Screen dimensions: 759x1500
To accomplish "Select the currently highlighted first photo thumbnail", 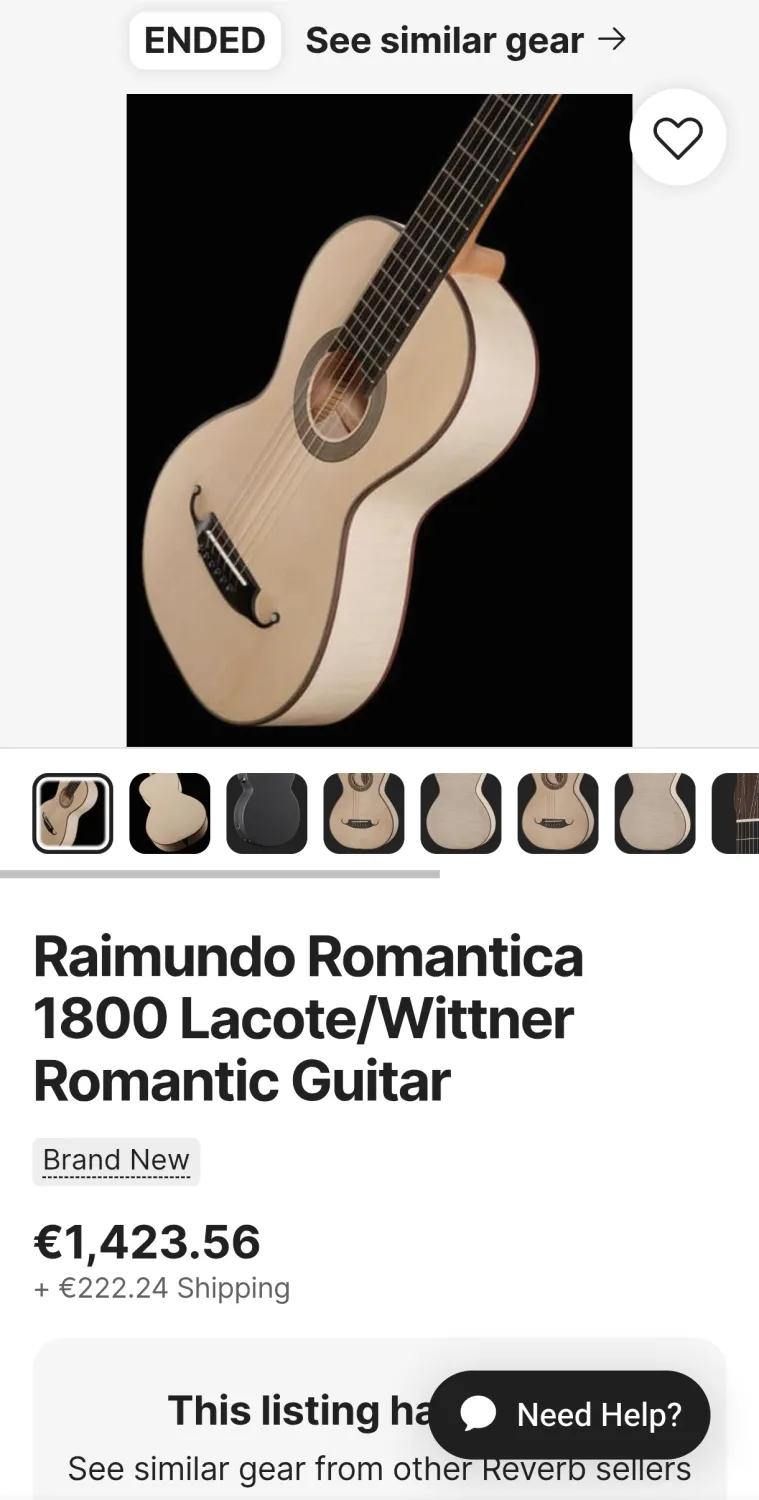I will coord(73,813).
